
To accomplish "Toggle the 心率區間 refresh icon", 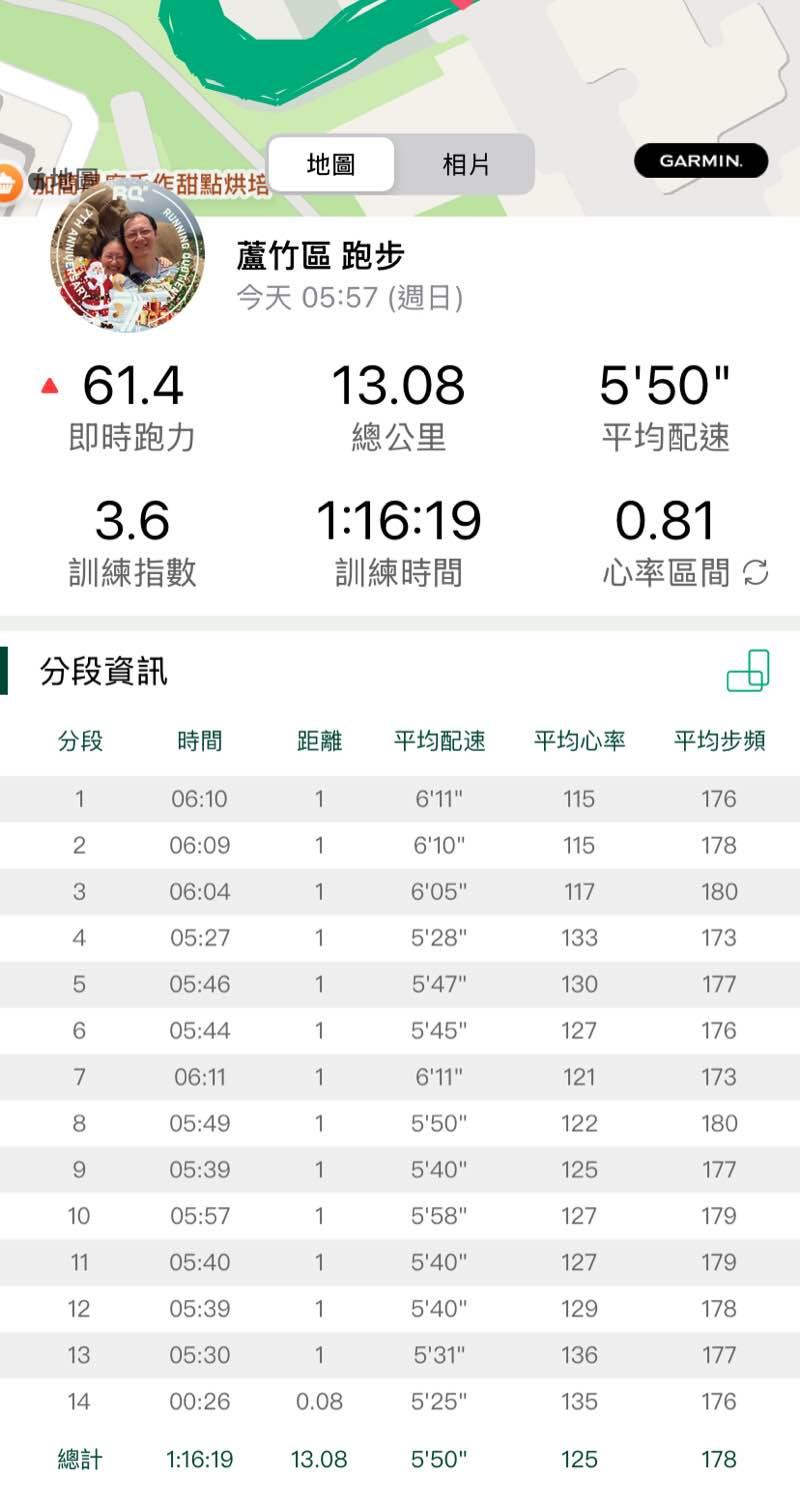I will [x=756, y=573].
